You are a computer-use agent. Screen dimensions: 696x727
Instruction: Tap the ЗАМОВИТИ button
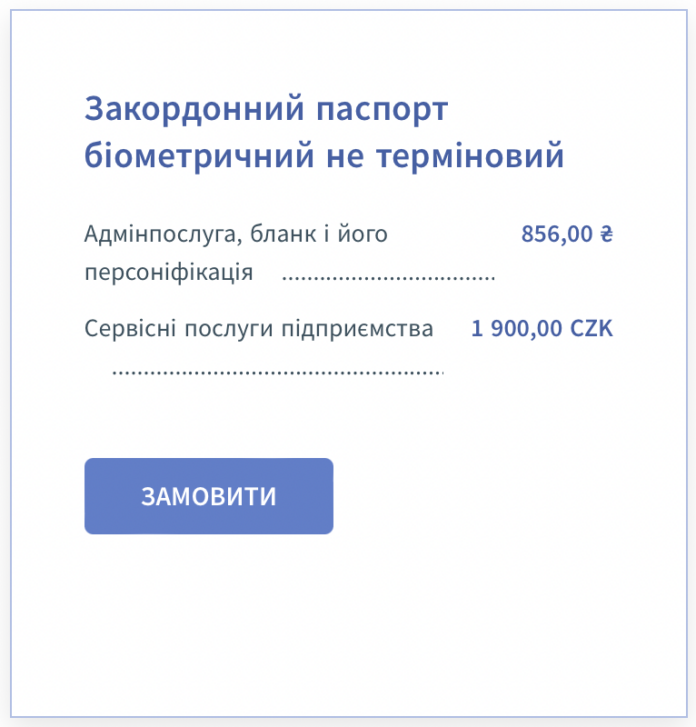(208, 496)
